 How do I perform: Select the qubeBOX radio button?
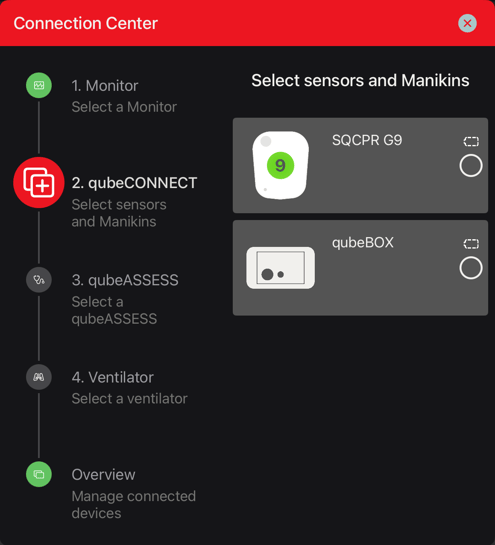pyautogui.click(x=471, y=268)
